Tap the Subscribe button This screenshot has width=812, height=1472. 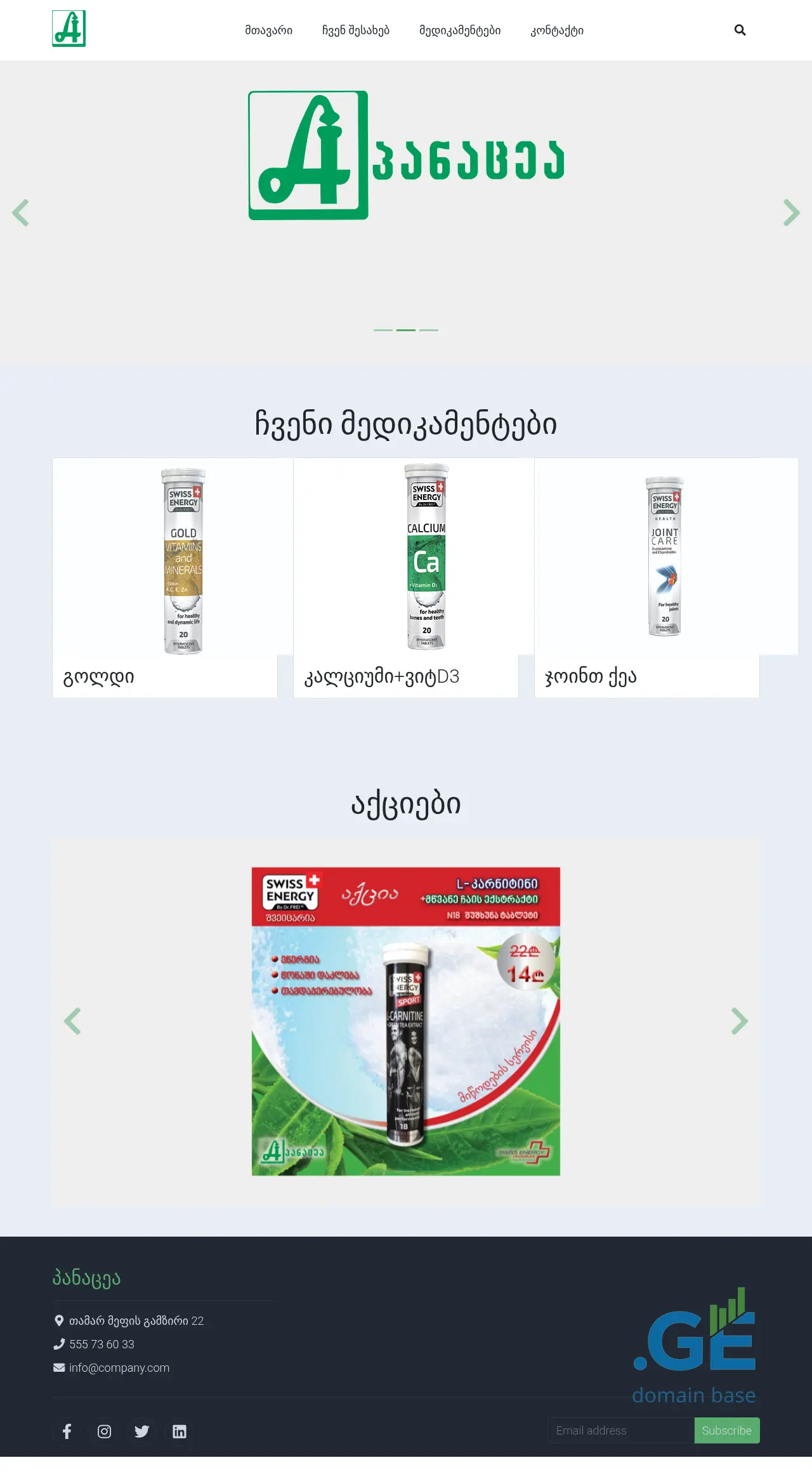tap(727, 1430)
